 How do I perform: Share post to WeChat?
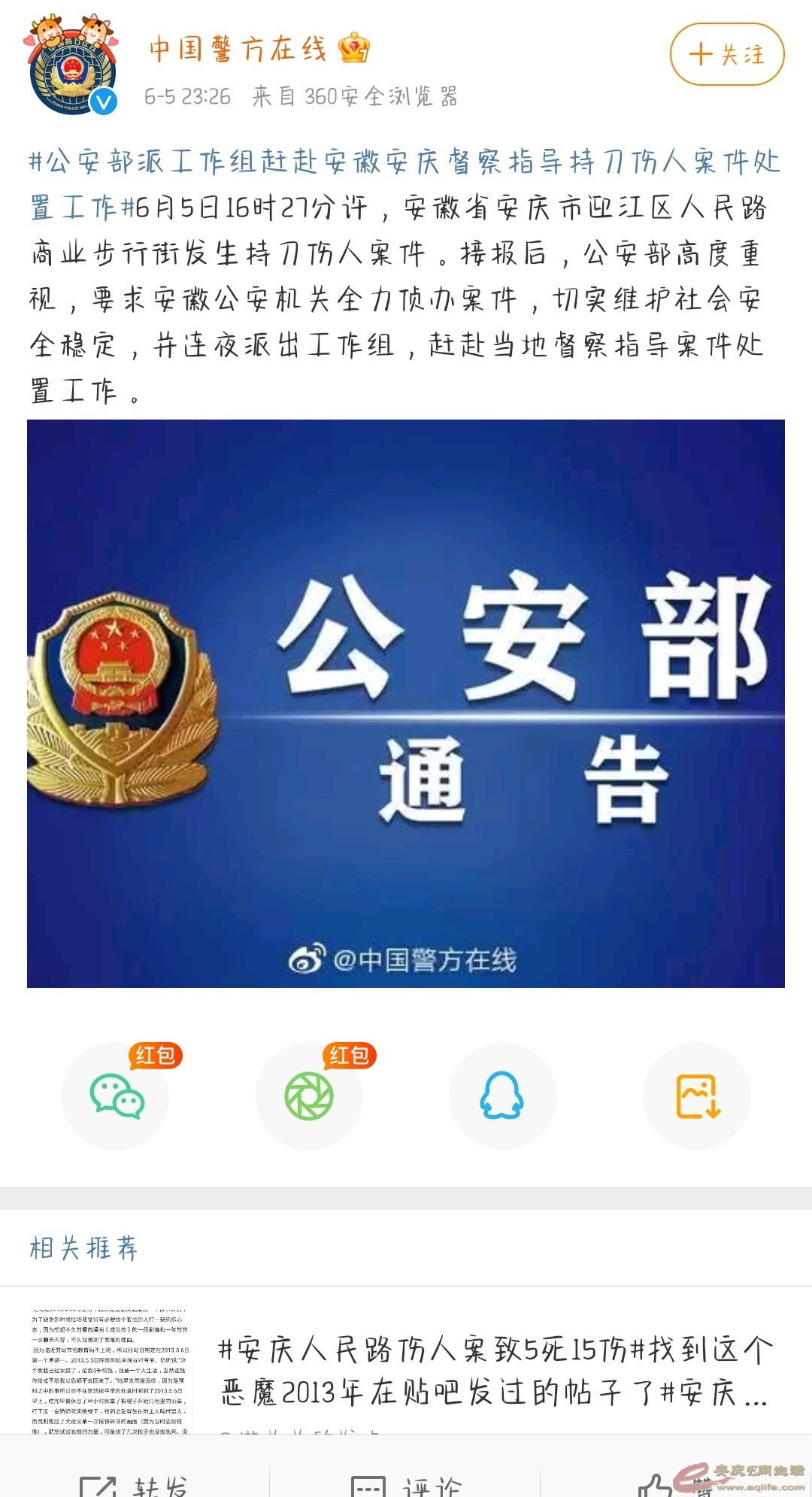(117, 1095)
